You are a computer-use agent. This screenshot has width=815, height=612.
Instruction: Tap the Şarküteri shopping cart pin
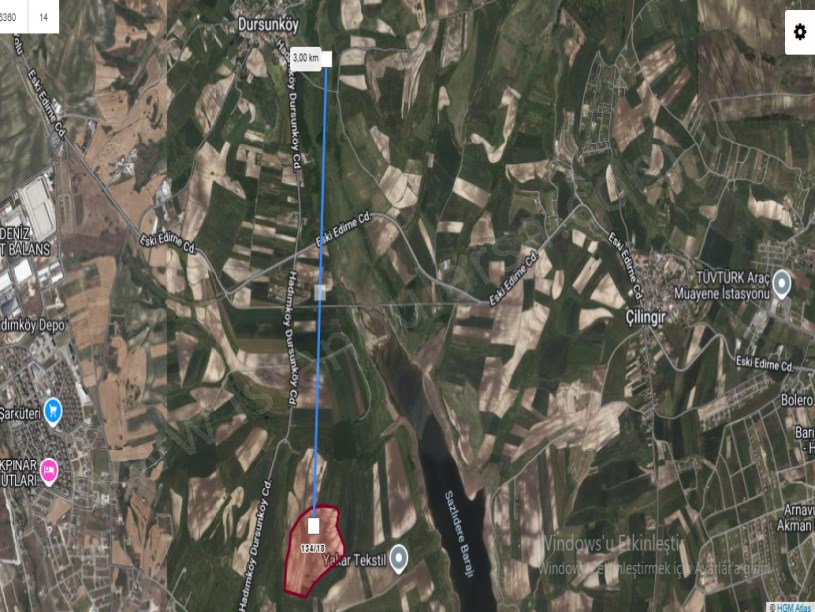[x=53, y=409]
